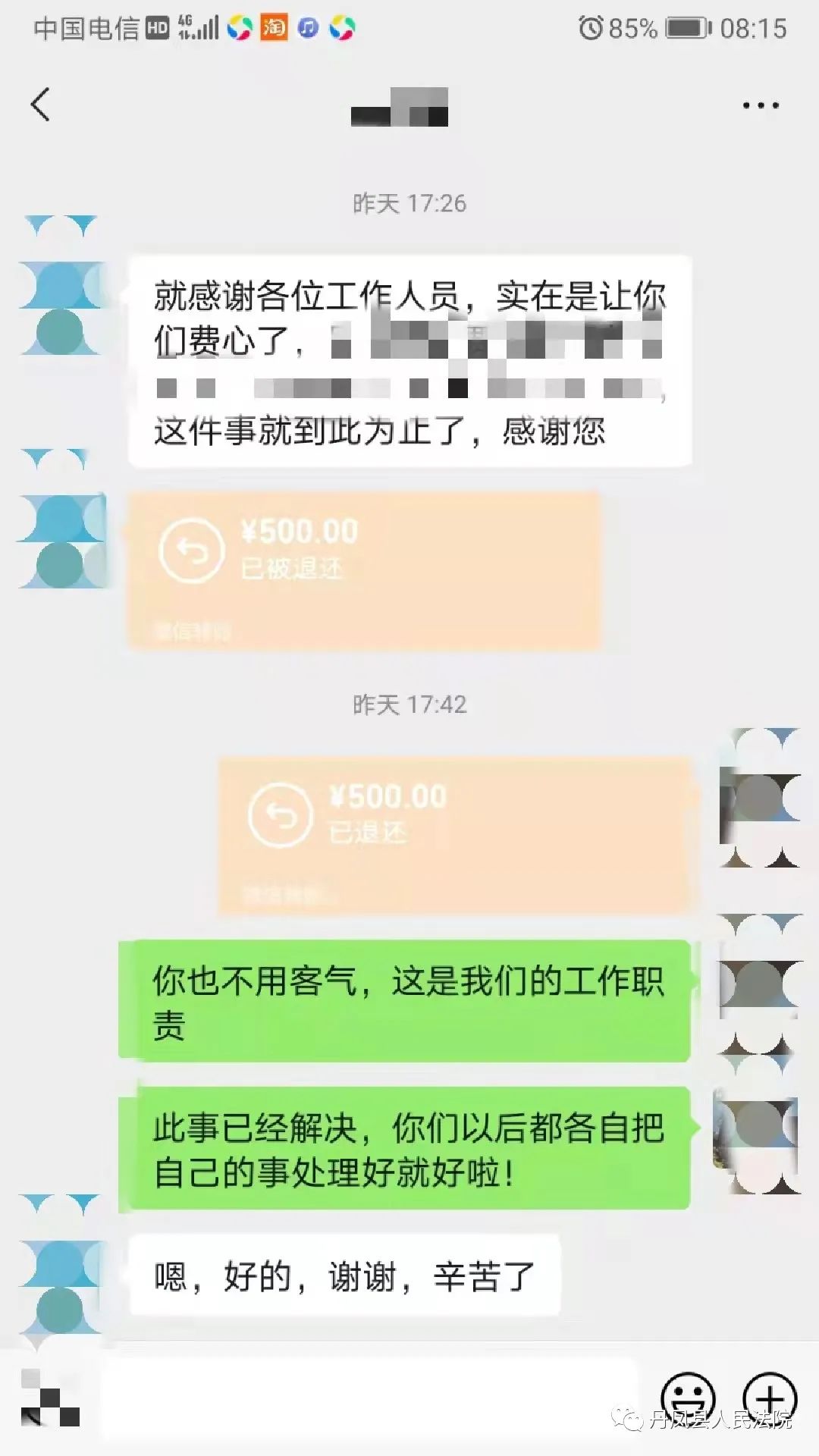Image resolution: width=819 pixels, height=1456 pixels.
Task: Tap the message input field
Action: click(368, 1397)
